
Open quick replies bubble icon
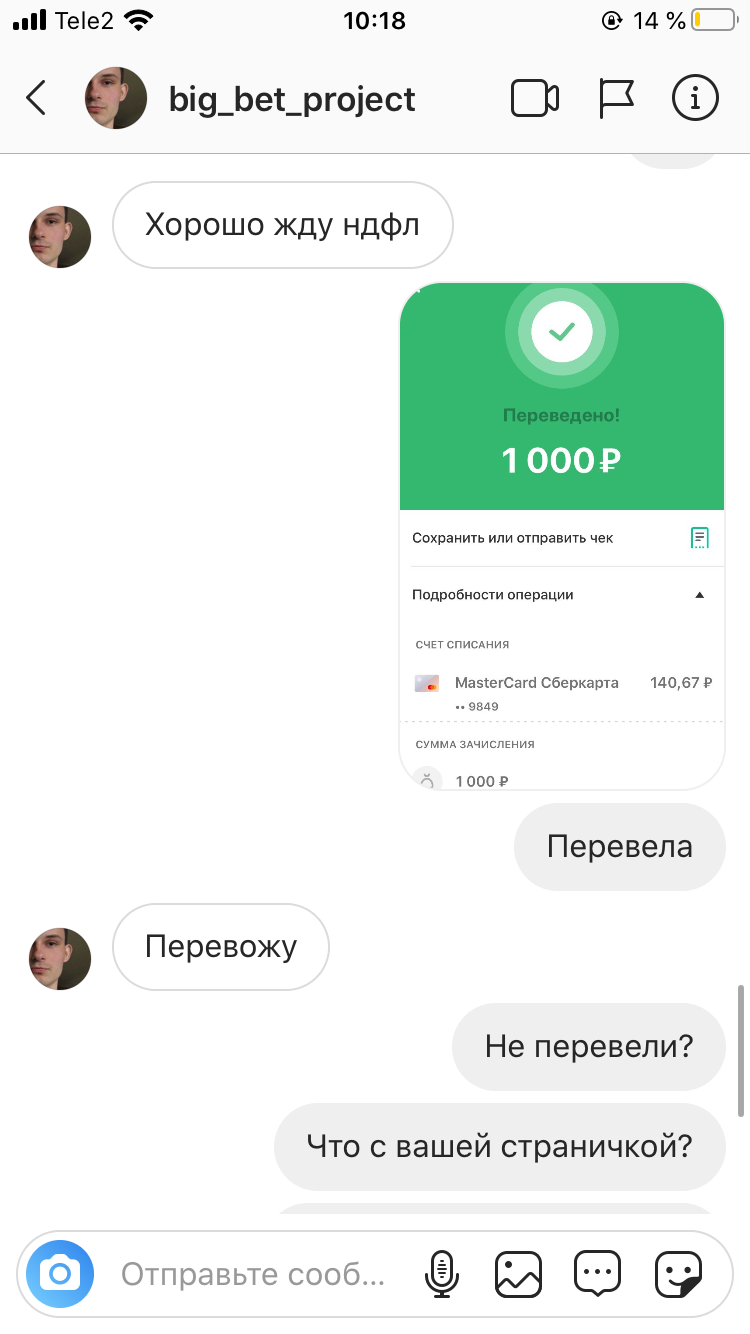[598, 1274]
